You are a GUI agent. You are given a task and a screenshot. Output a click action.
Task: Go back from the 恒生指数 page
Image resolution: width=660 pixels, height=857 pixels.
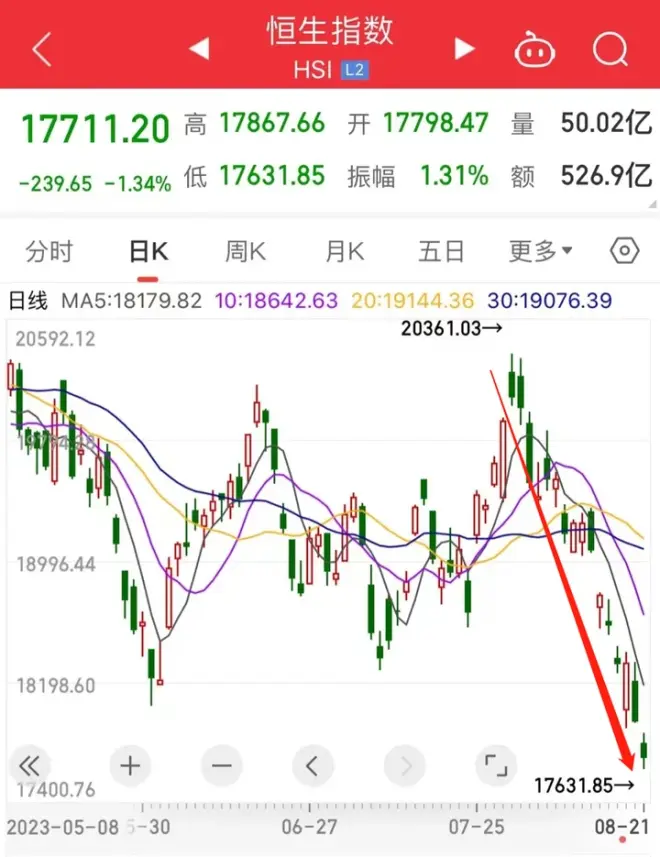click(x=41, y=49)
